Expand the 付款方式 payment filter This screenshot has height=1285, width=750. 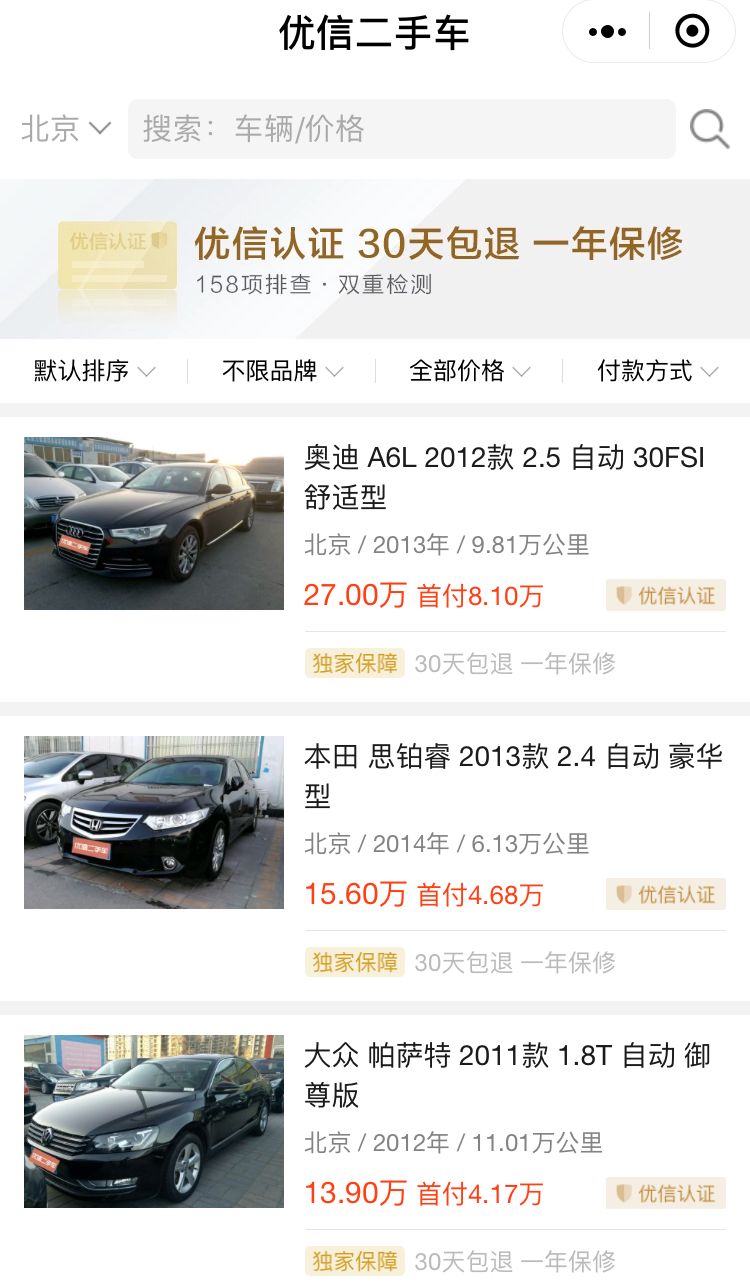[x=657, y=371]
